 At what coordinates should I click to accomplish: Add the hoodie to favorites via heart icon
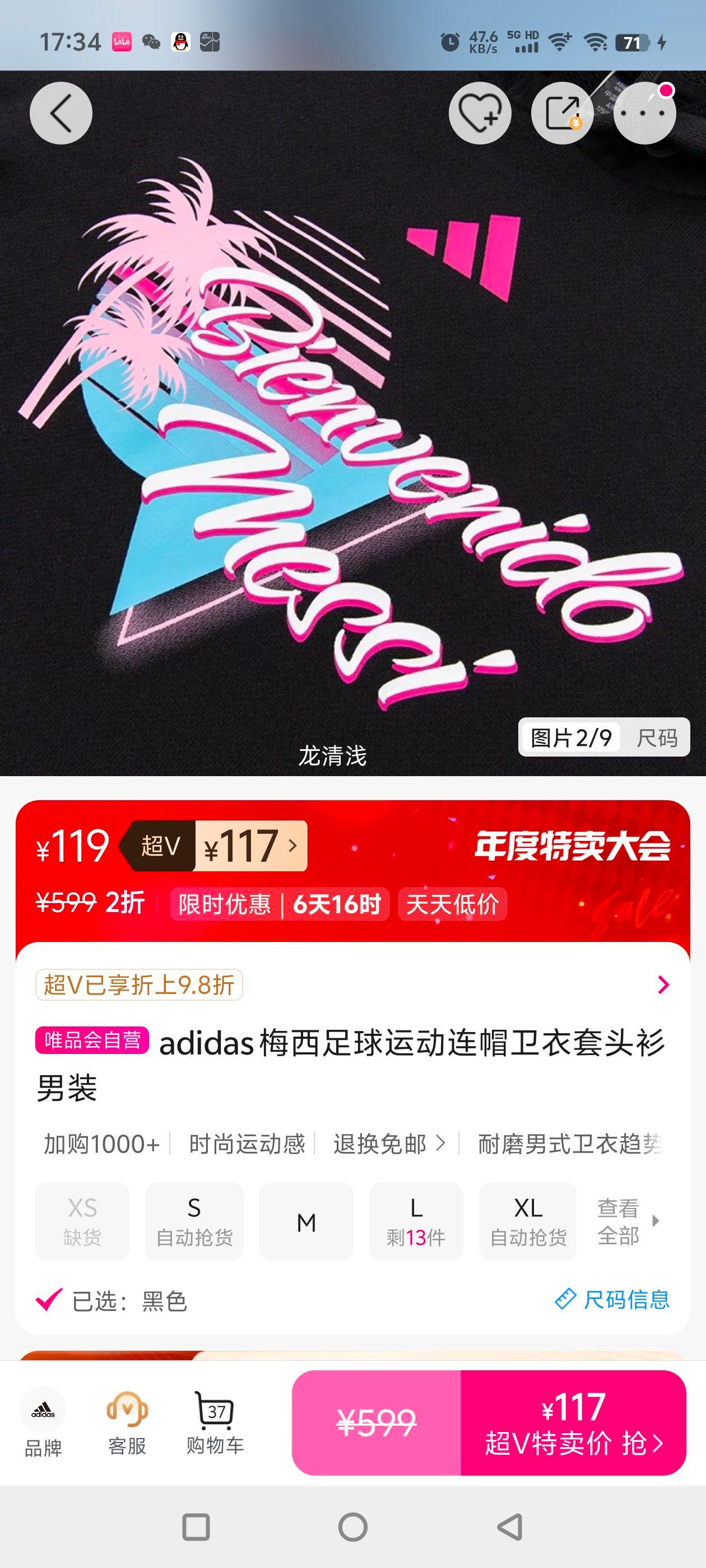coord(481,113)
